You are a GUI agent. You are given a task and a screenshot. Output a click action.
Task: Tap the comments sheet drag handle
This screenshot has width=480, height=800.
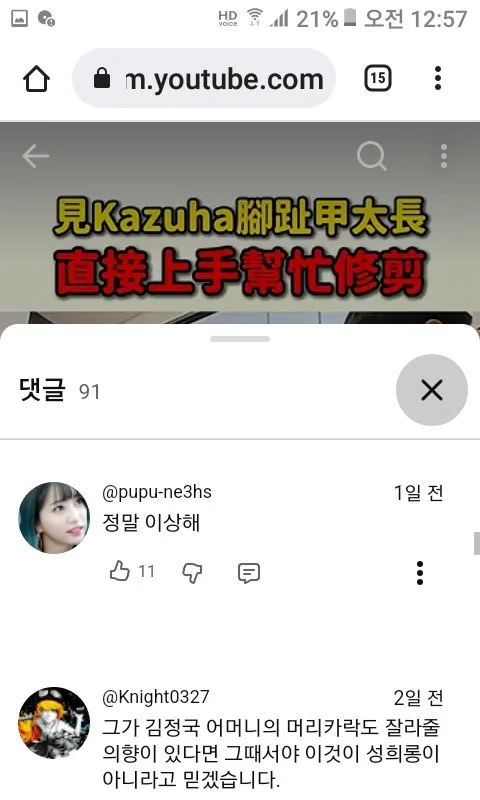click(x=240, y=339)
